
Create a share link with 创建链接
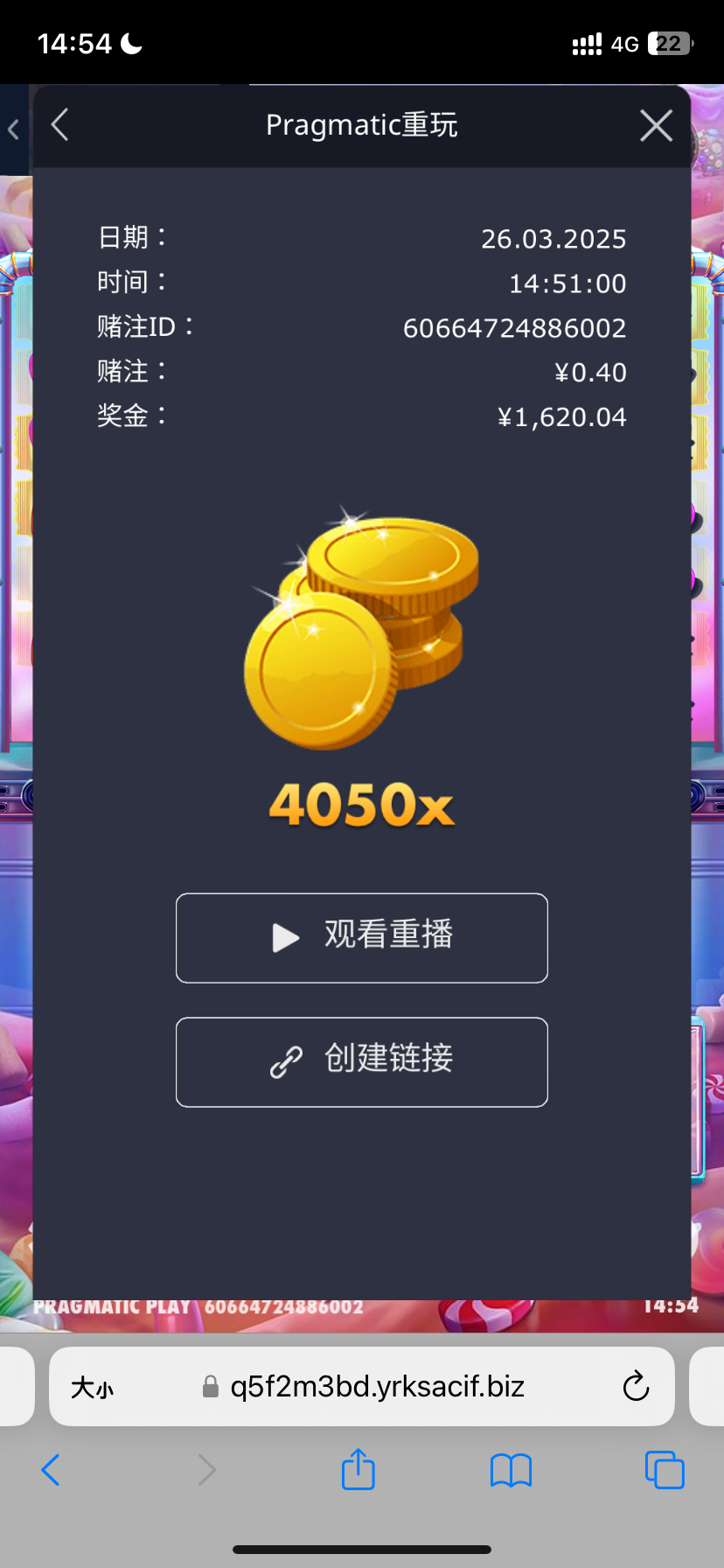point(362,1061)
